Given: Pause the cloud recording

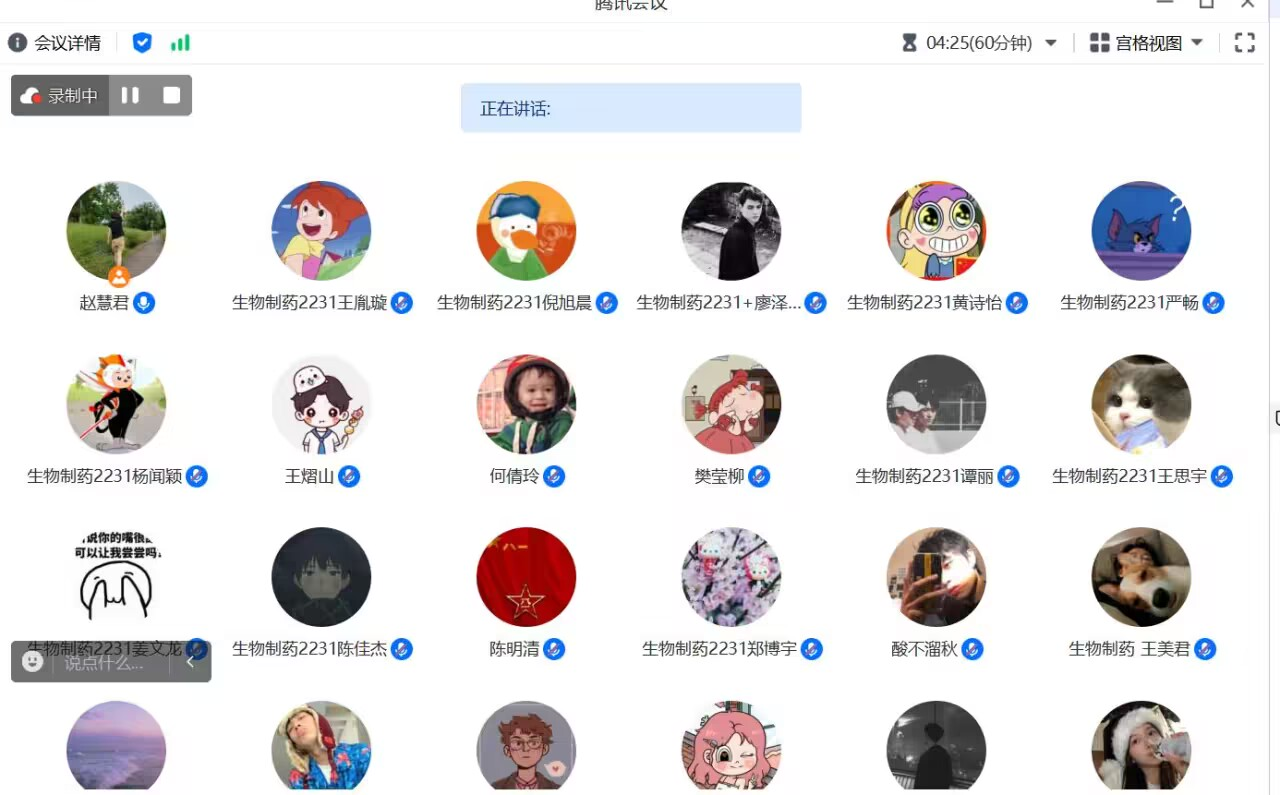Looking at the screenshot, I should [130, 95].
